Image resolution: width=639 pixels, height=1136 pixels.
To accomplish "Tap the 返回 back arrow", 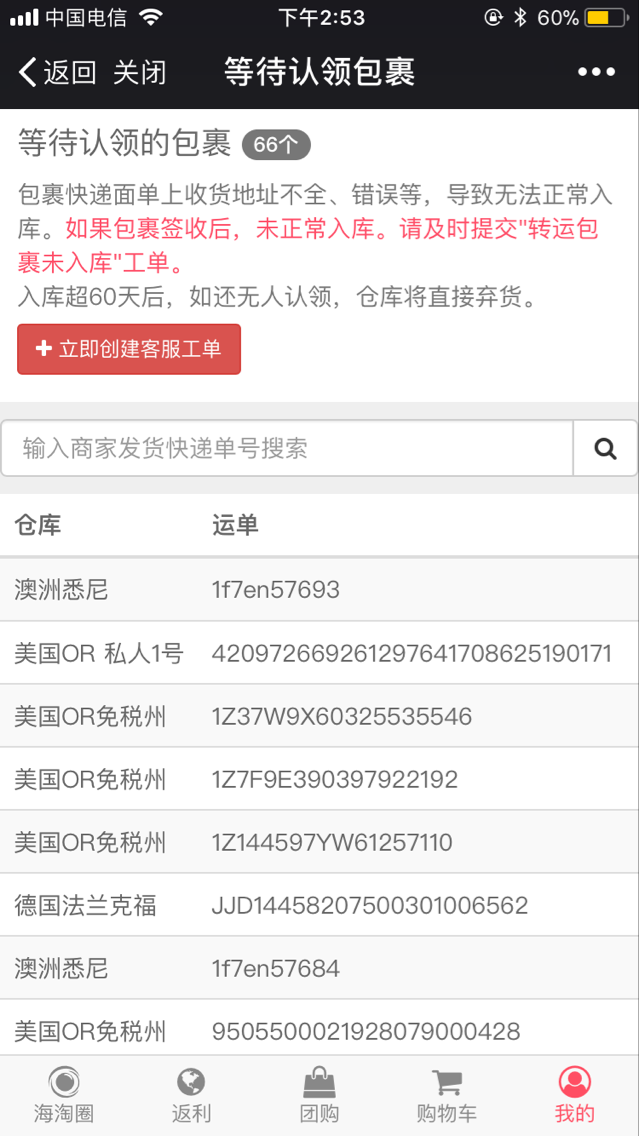I will tap(57, 72).
